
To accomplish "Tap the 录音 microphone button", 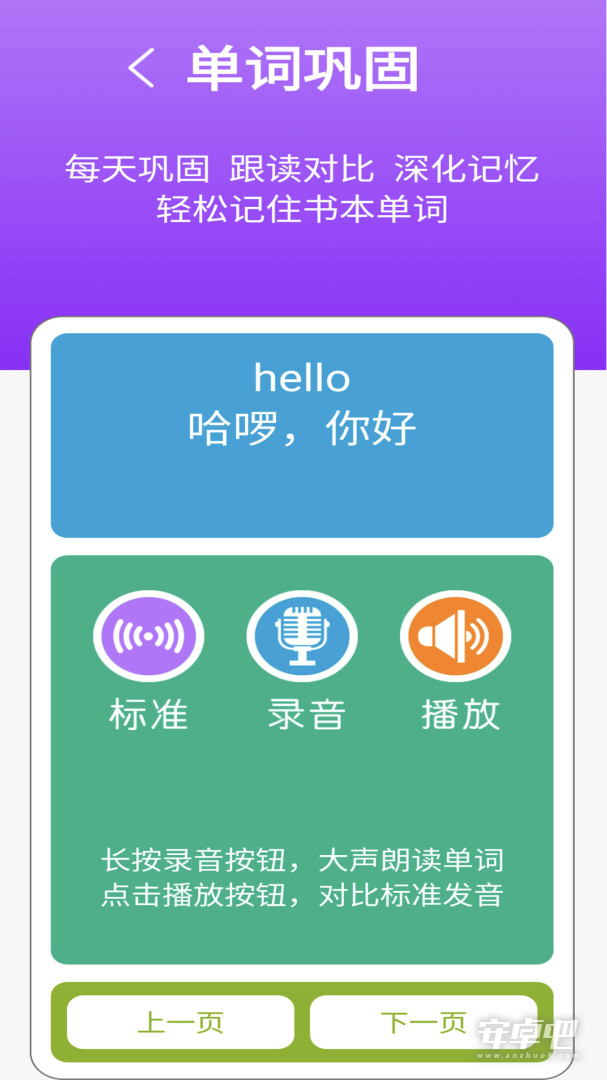I will [302, 636].
